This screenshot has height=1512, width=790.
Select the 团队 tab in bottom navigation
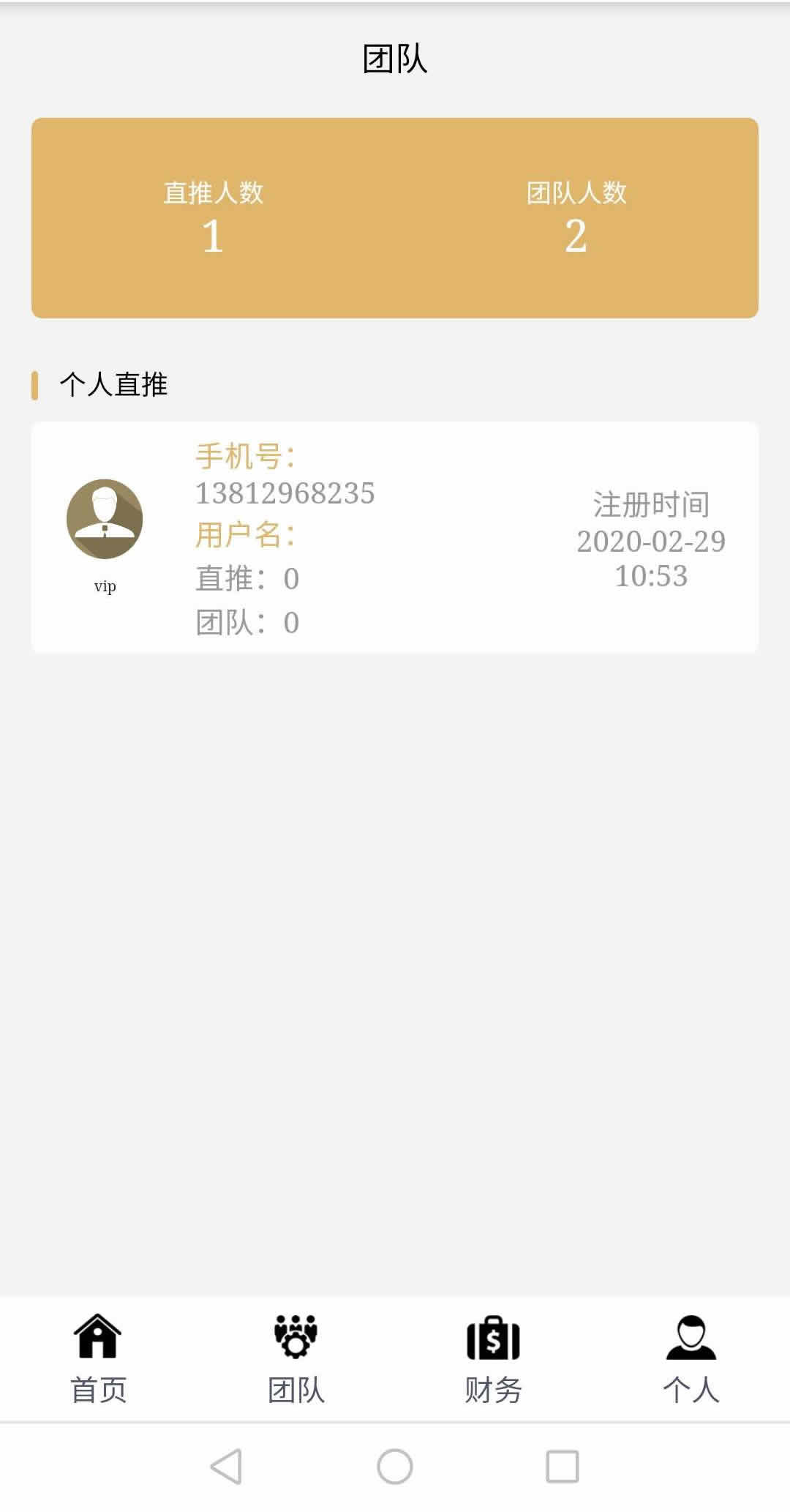296,1358
